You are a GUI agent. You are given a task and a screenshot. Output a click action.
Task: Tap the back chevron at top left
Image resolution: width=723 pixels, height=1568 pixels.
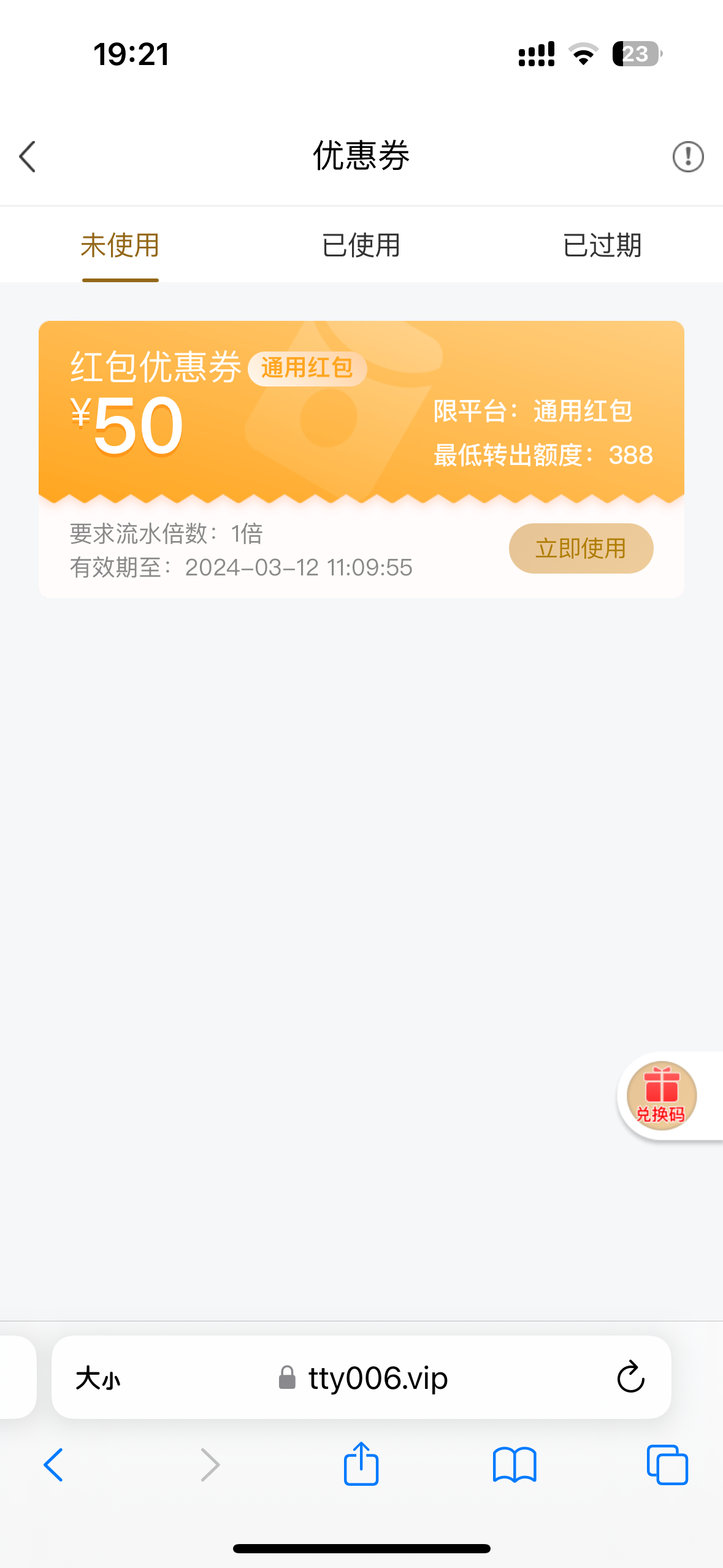tap(27, 156)
